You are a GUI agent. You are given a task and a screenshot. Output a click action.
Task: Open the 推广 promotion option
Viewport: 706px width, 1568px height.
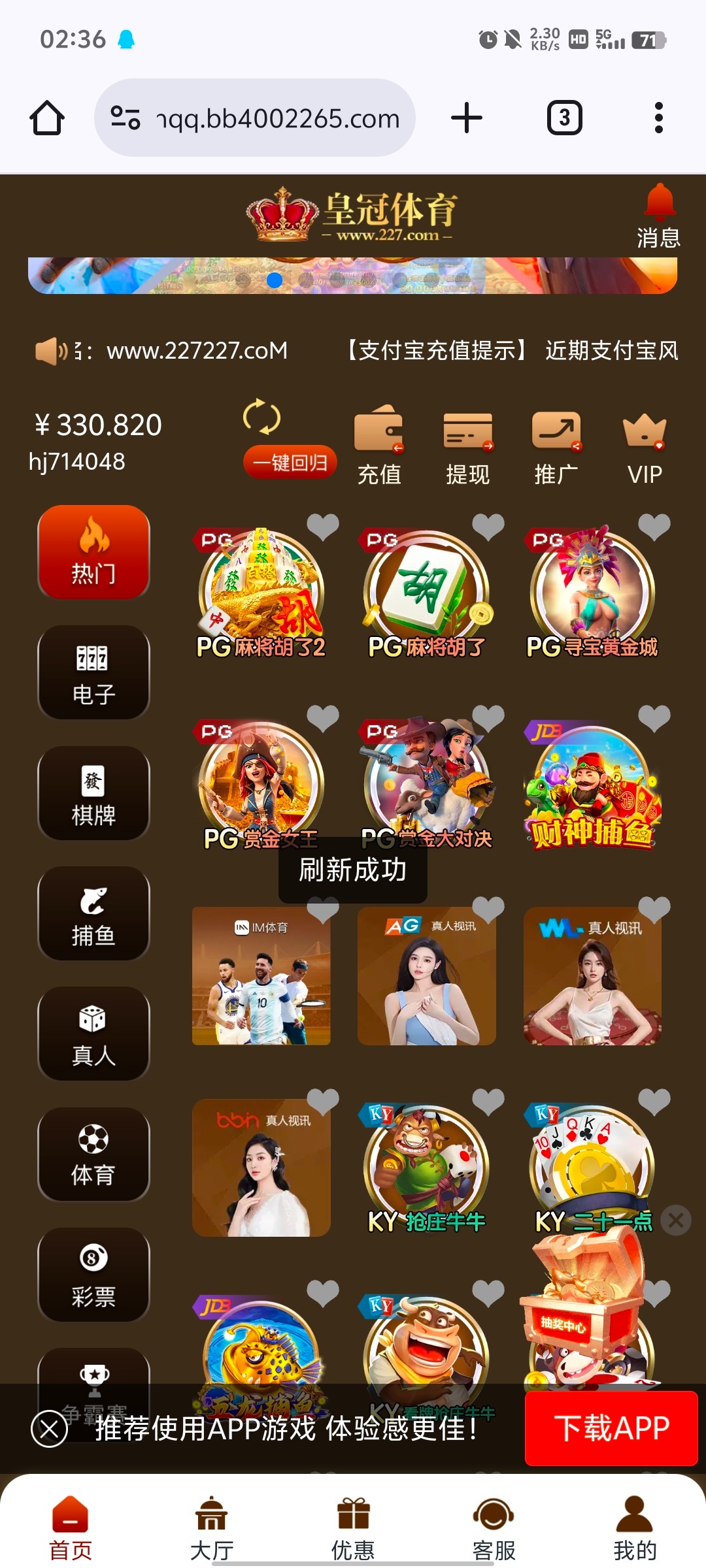click(x=556, y=444)
